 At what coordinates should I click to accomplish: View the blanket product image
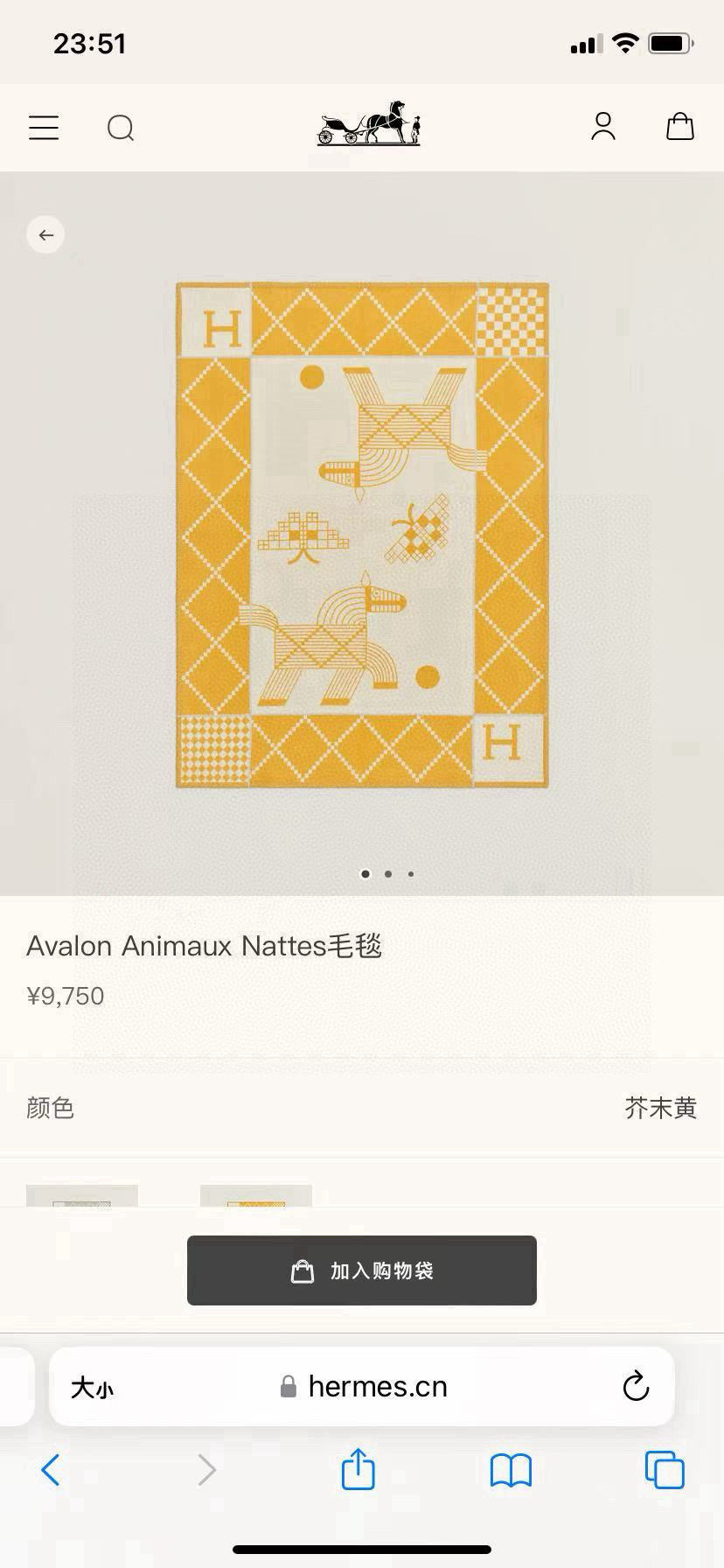pyautogui.click(x=362, y=534)
